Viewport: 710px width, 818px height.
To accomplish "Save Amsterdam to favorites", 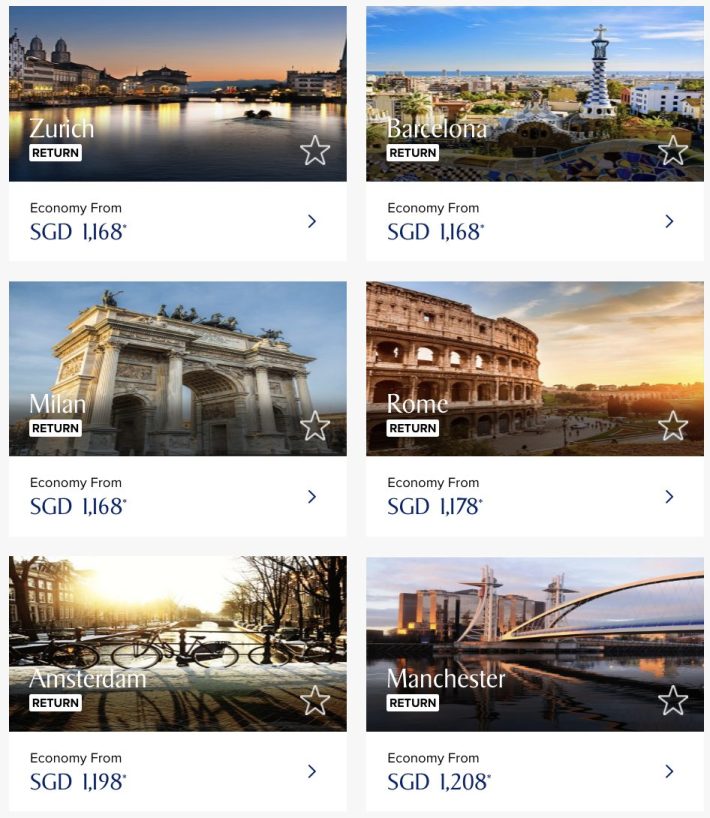I will coord(315,701).
